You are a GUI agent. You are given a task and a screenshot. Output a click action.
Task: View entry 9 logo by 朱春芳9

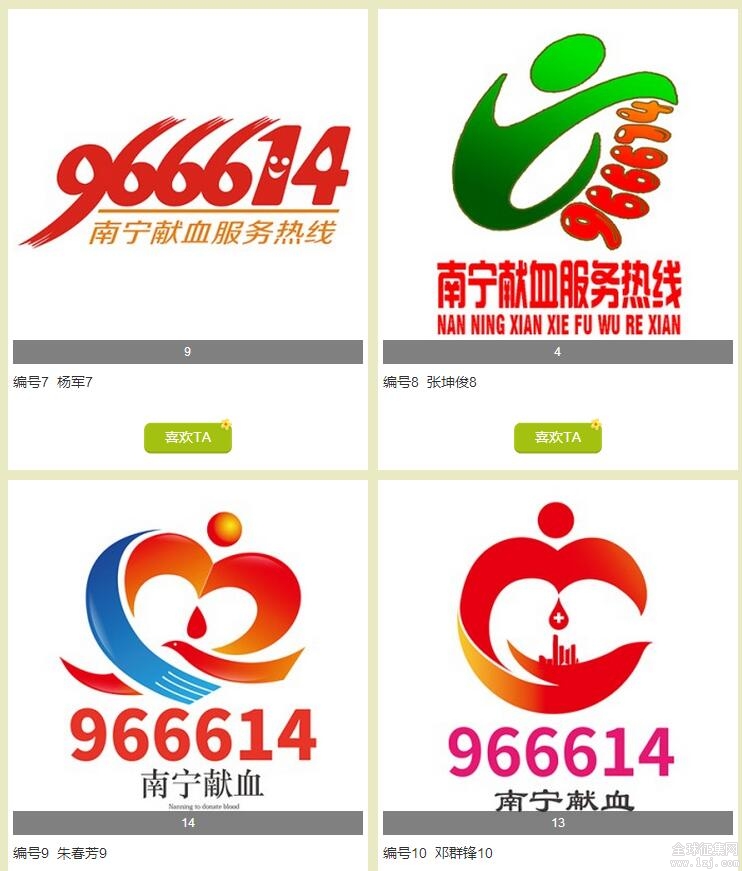click(188, 655)
